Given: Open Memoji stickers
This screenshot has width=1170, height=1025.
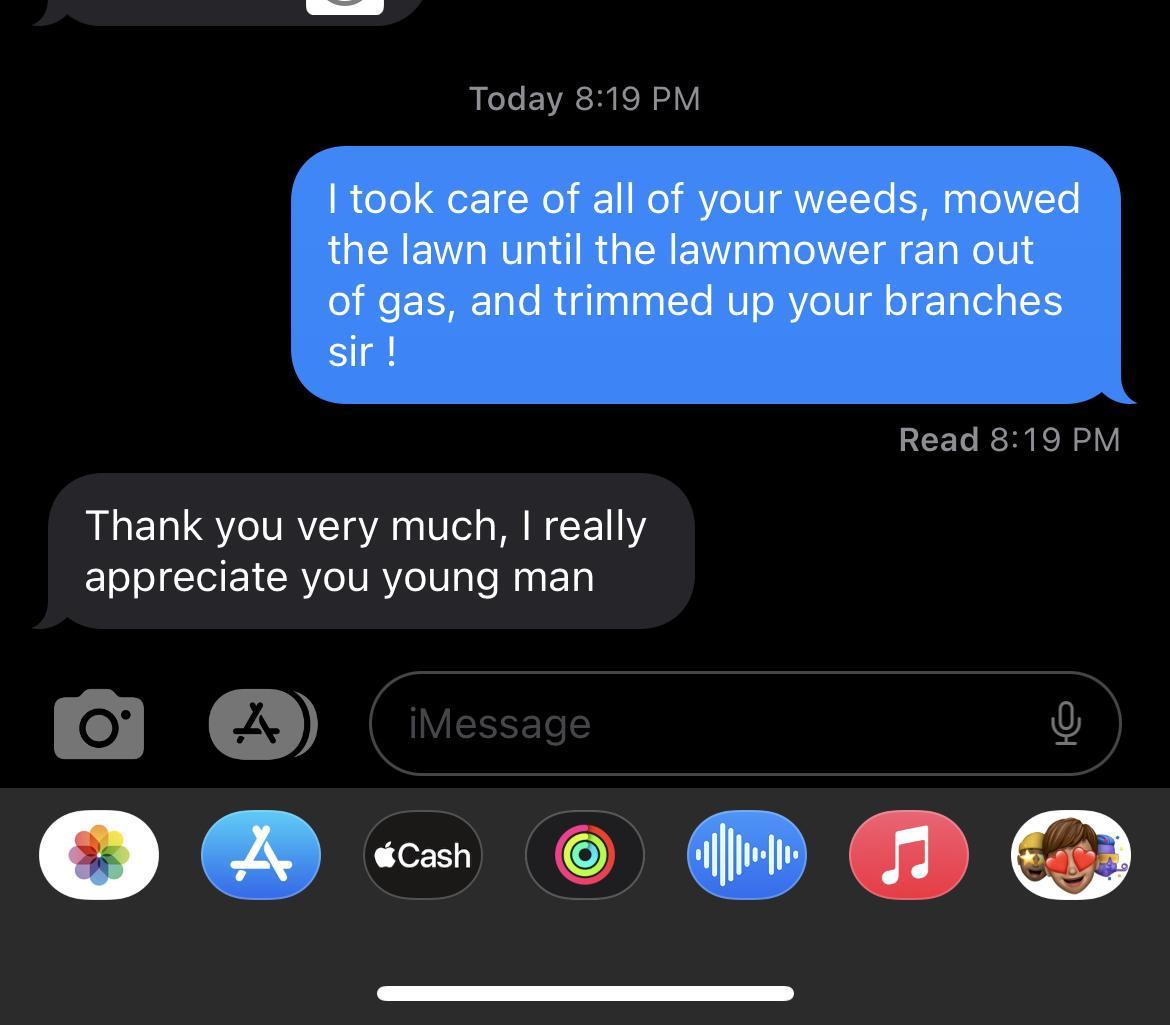Looking at the screenshot, I should pos(1070,855).
